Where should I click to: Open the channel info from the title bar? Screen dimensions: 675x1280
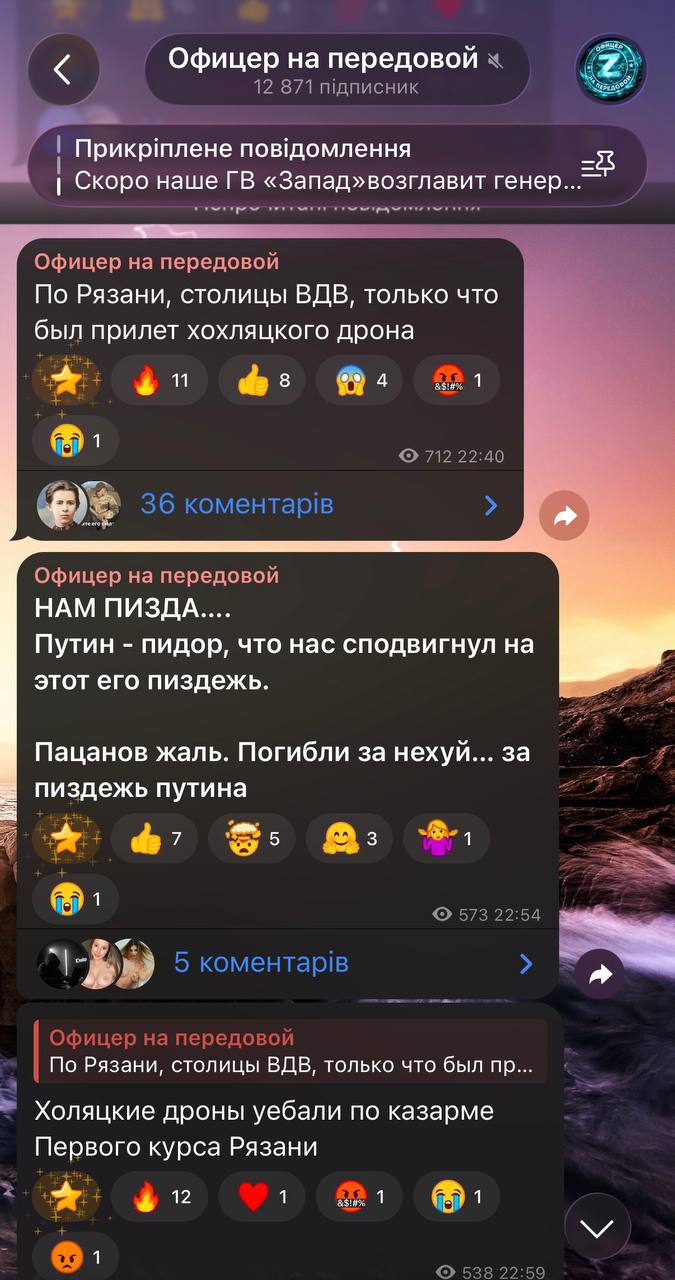click(336, 70)
